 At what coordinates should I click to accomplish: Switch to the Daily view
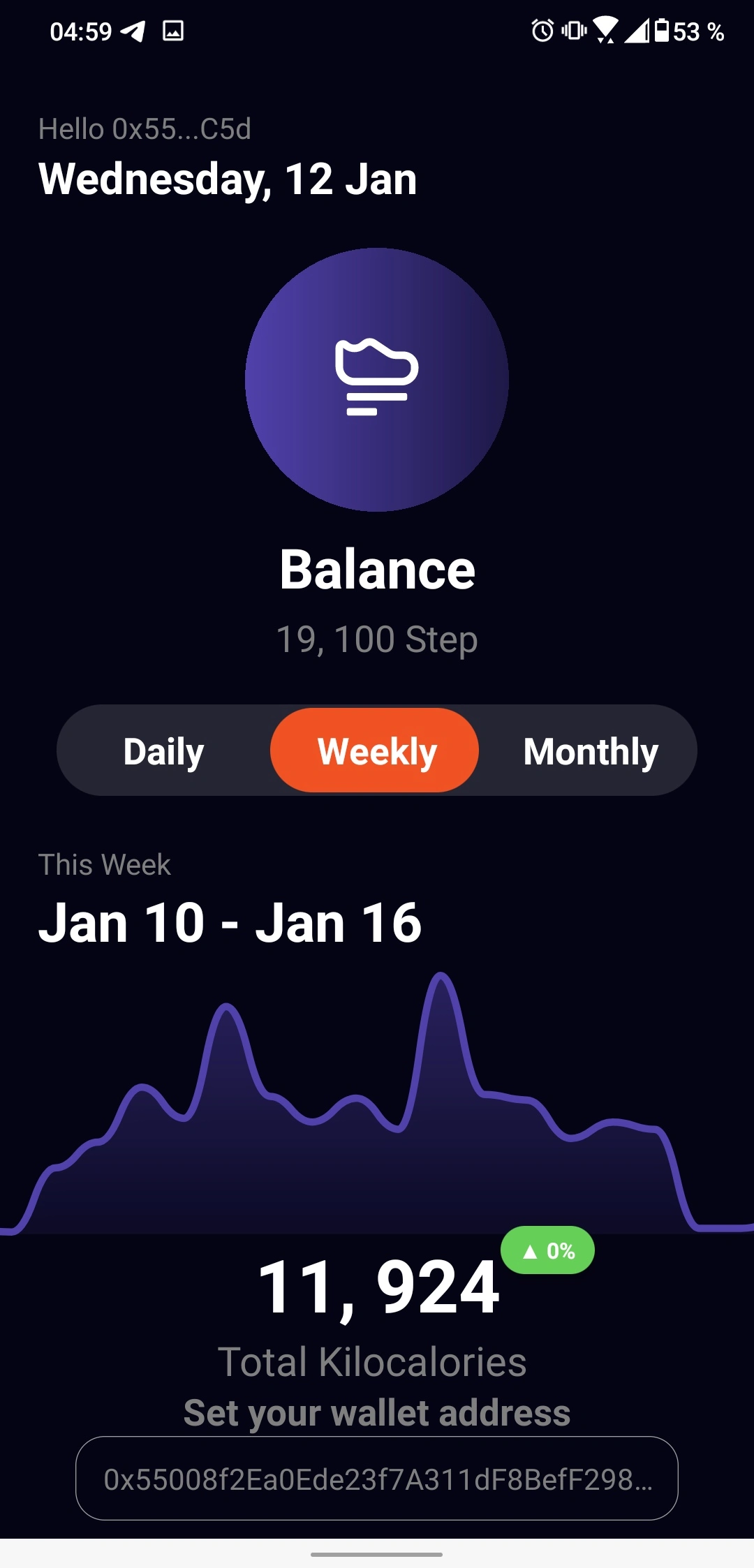[163, 751]
